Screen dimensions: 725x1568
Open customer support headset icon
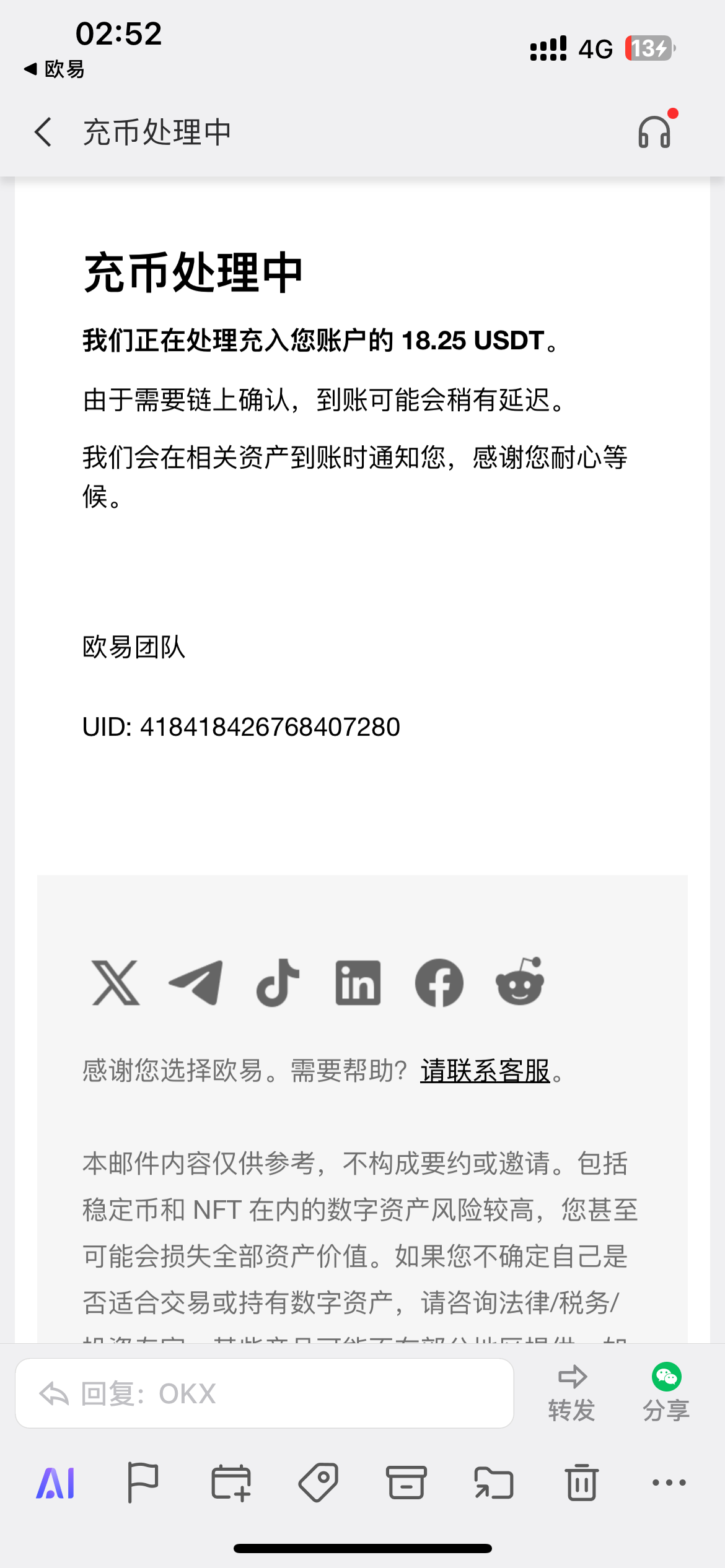[x=654, y=132]
